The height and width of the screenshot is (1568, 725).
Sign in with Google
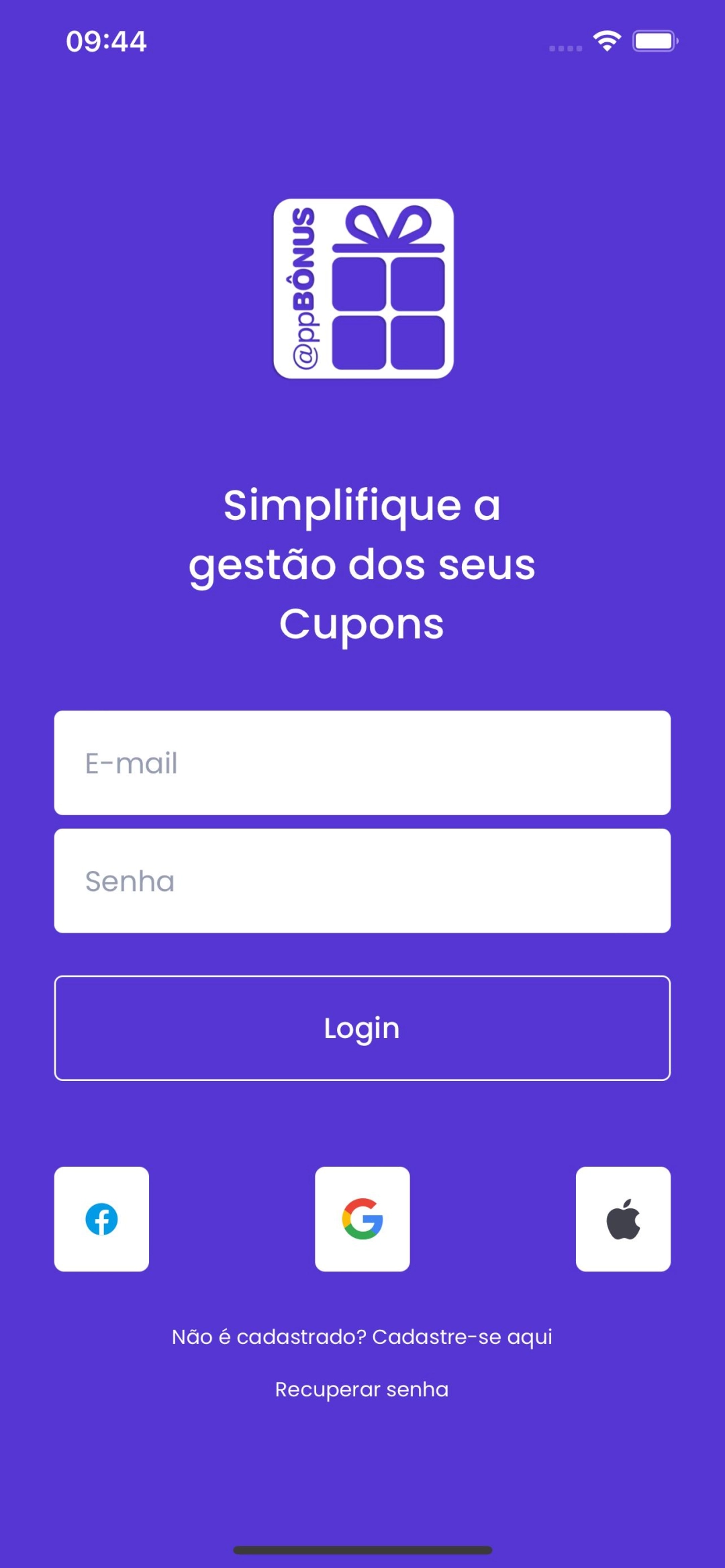click(x=362, y=1219)
